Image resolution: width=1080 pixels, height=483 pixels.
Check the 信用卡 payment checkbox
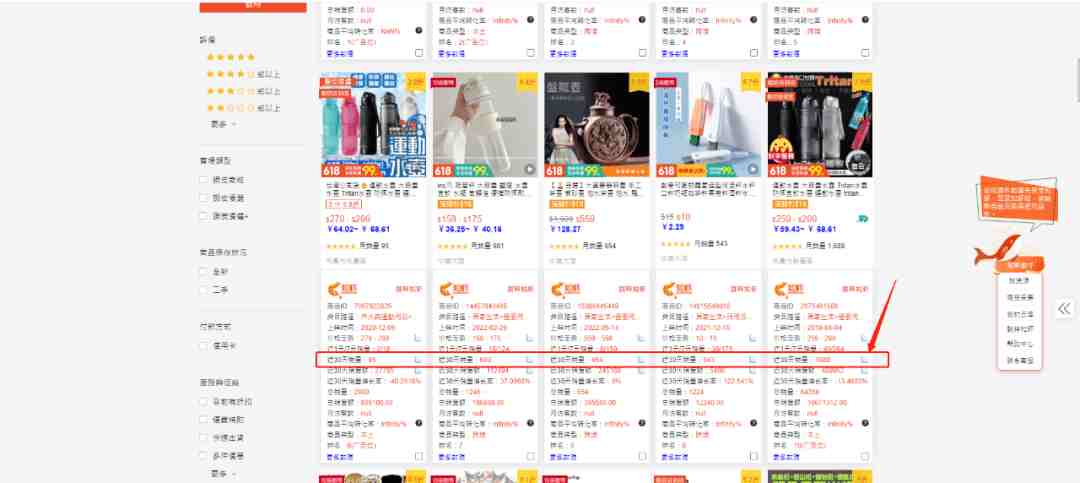tap(205, 345)
